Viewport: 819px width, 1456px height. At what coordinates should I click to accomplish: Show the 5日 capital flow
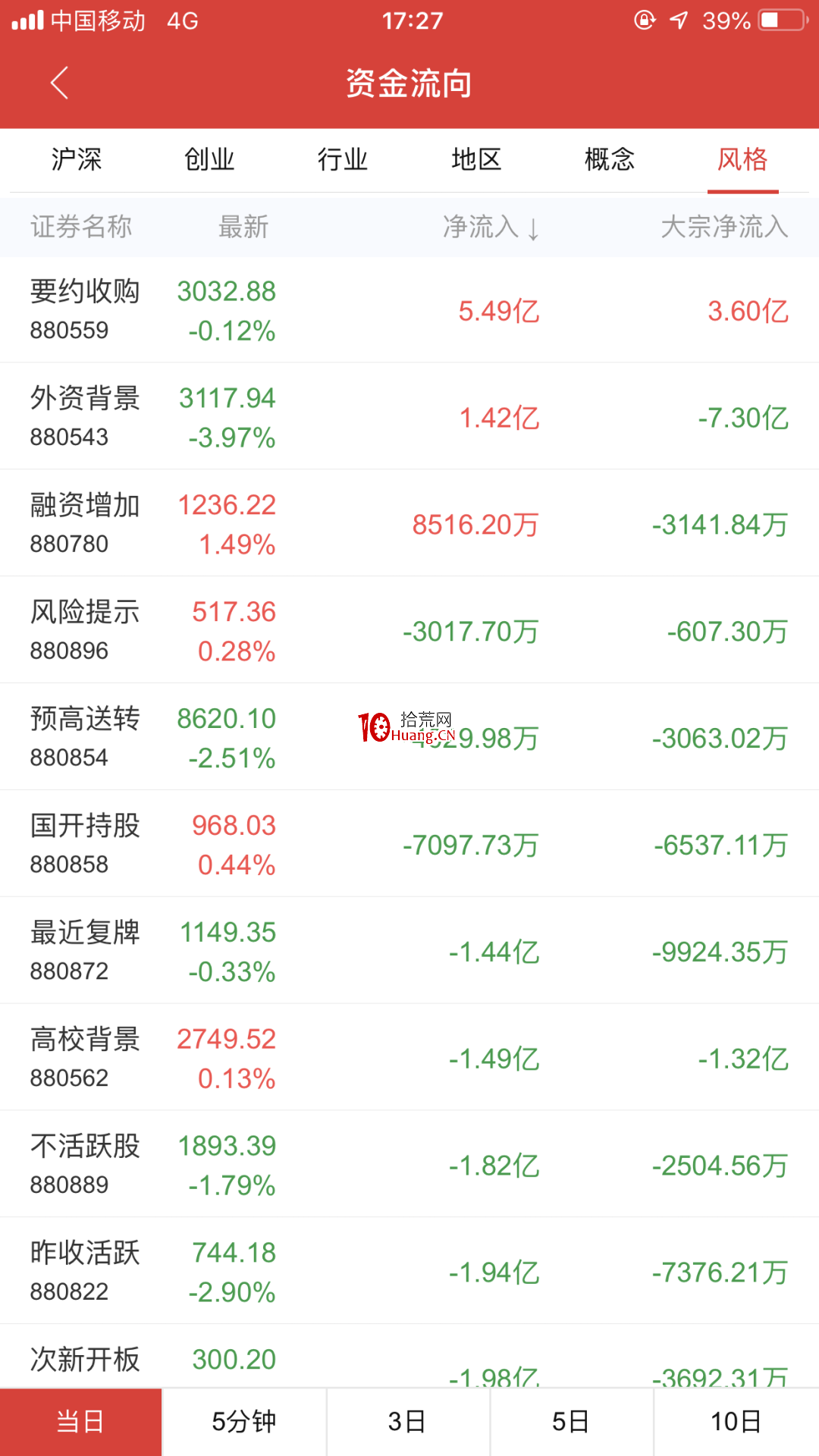pos(572,1422)
